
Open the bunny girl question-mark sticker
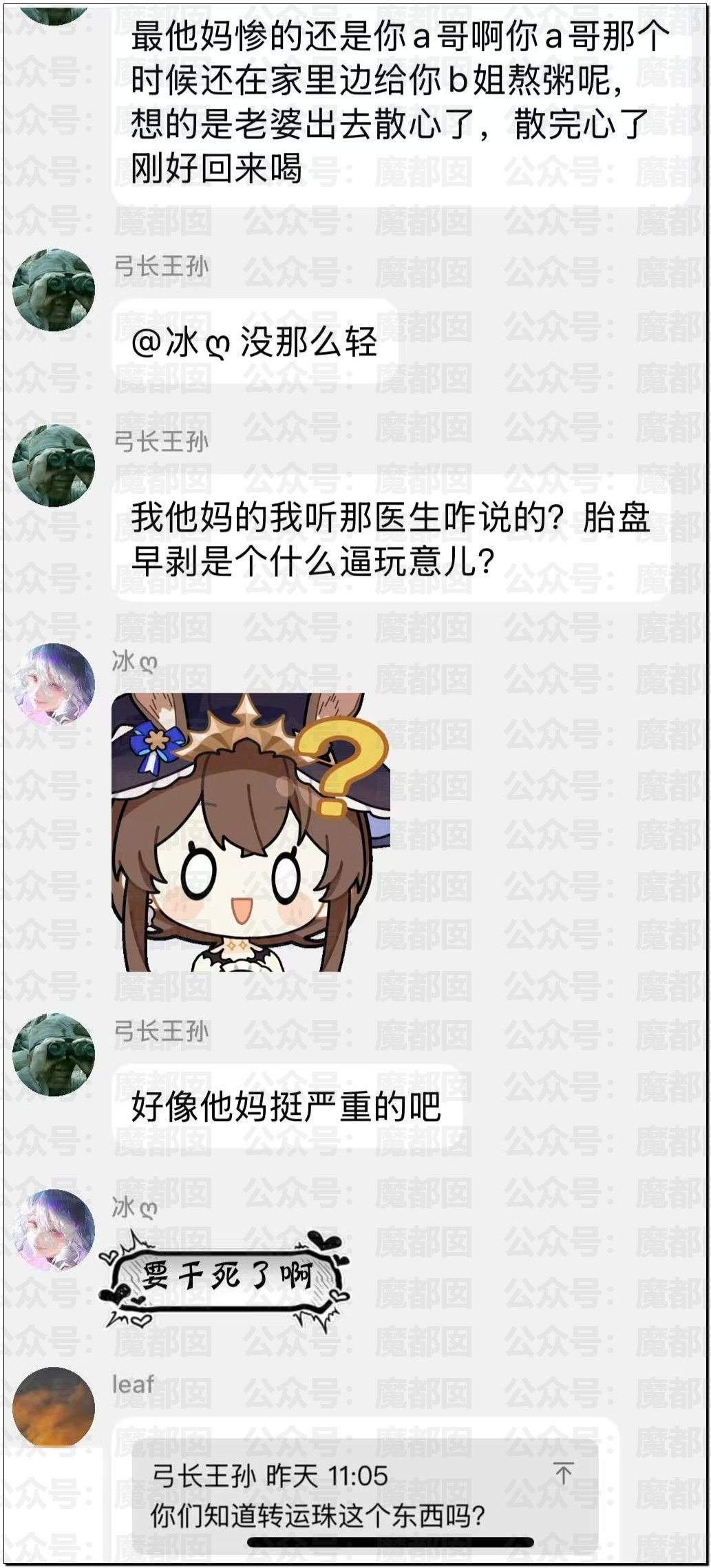(x=251, y=832)
